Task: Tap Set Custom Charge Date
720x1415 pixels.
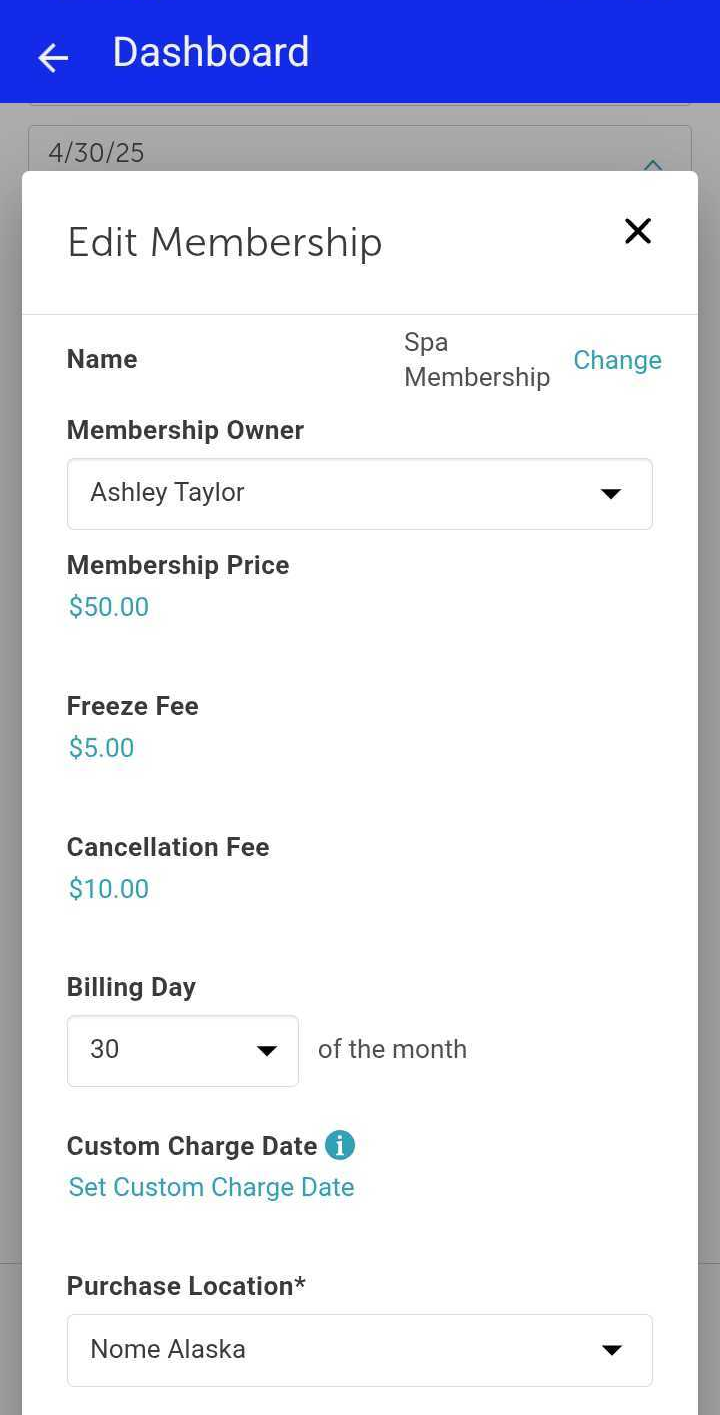Action: (x=211, y=1187)
